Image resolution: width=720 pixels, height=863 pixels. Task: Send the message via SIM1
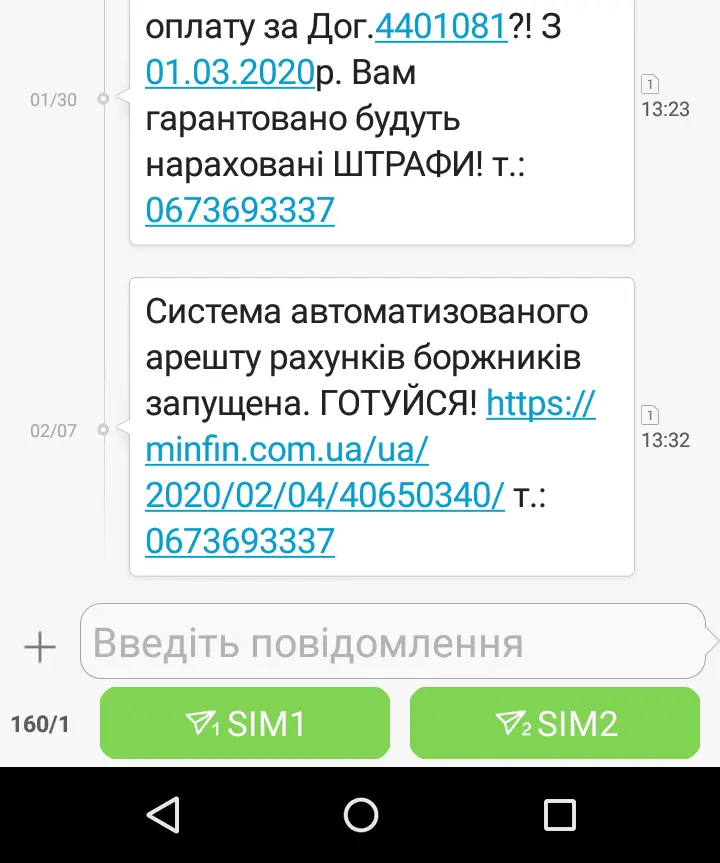[245, 723]
